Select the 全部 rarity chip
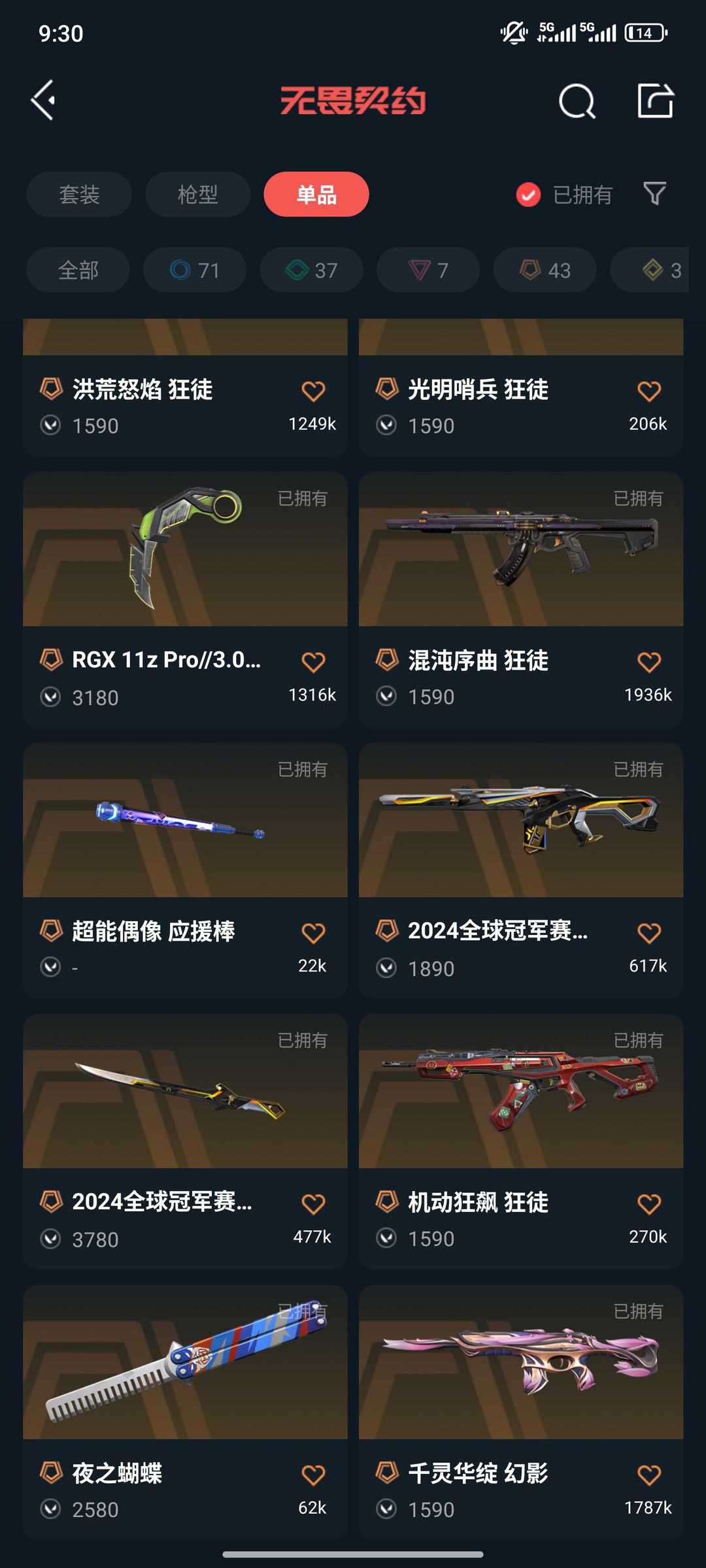 tap(78, 270)
